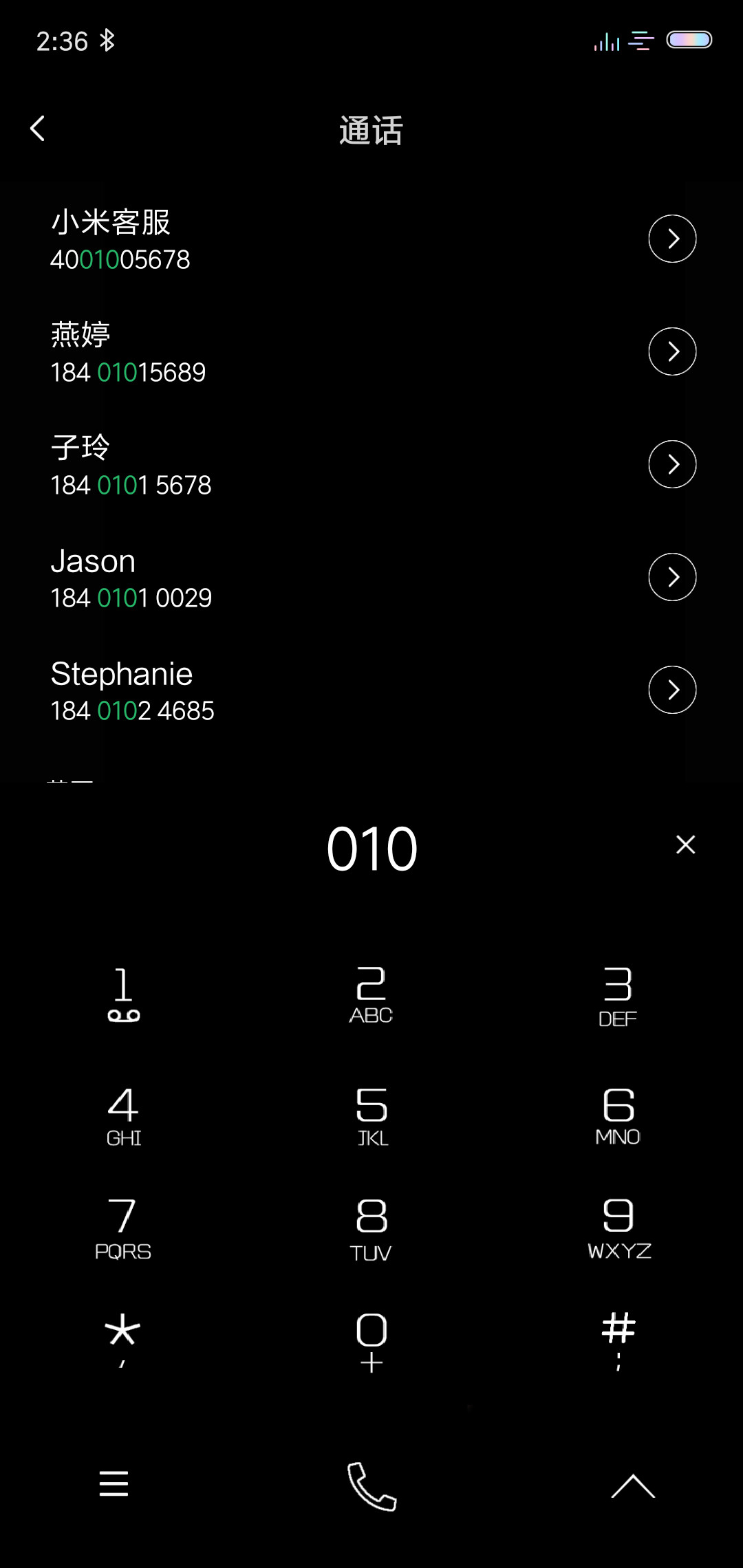The image size is (743, 1568).
Task: Tap the 2 ABC key
Action: (371, 994)
